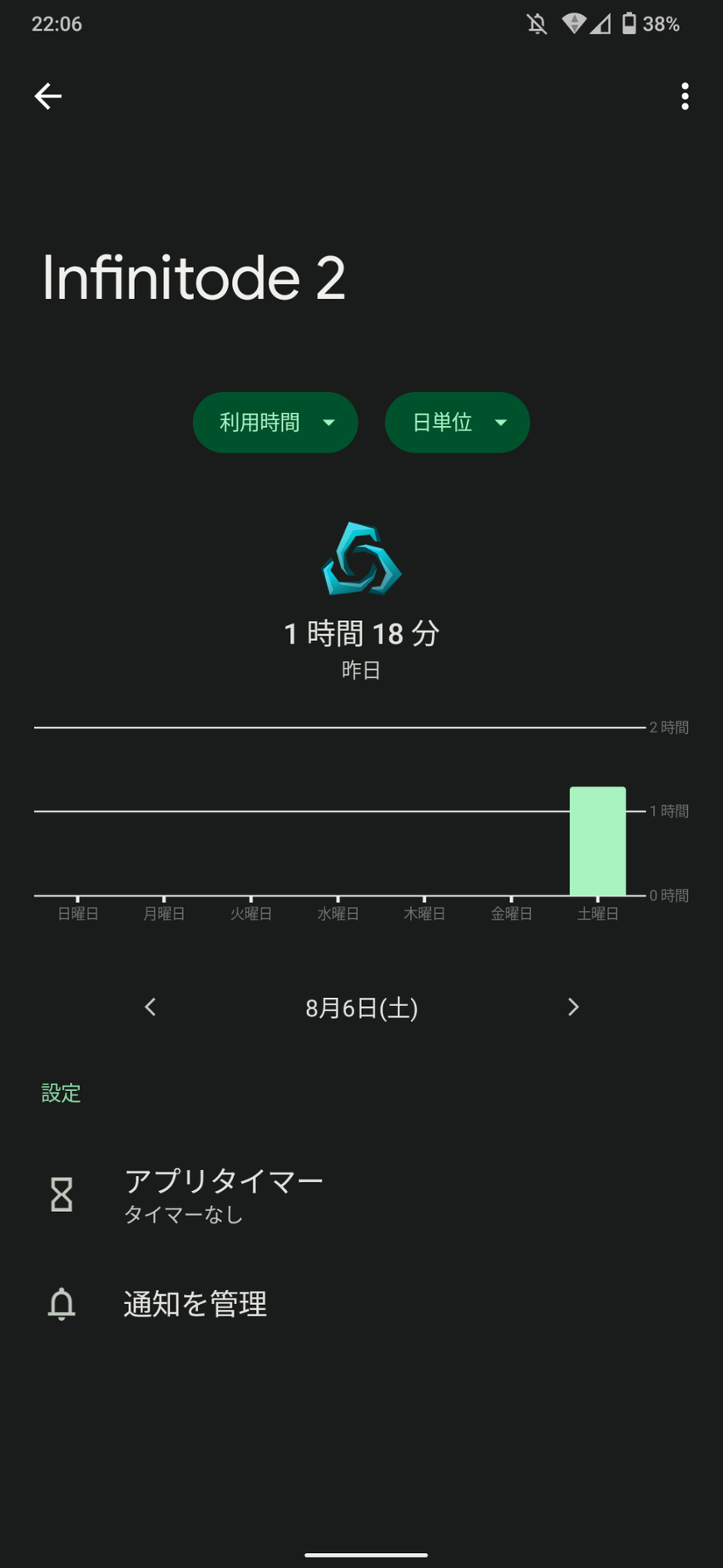Go back to the previous screen
The image size is (723, 1568).
(48, 97)
